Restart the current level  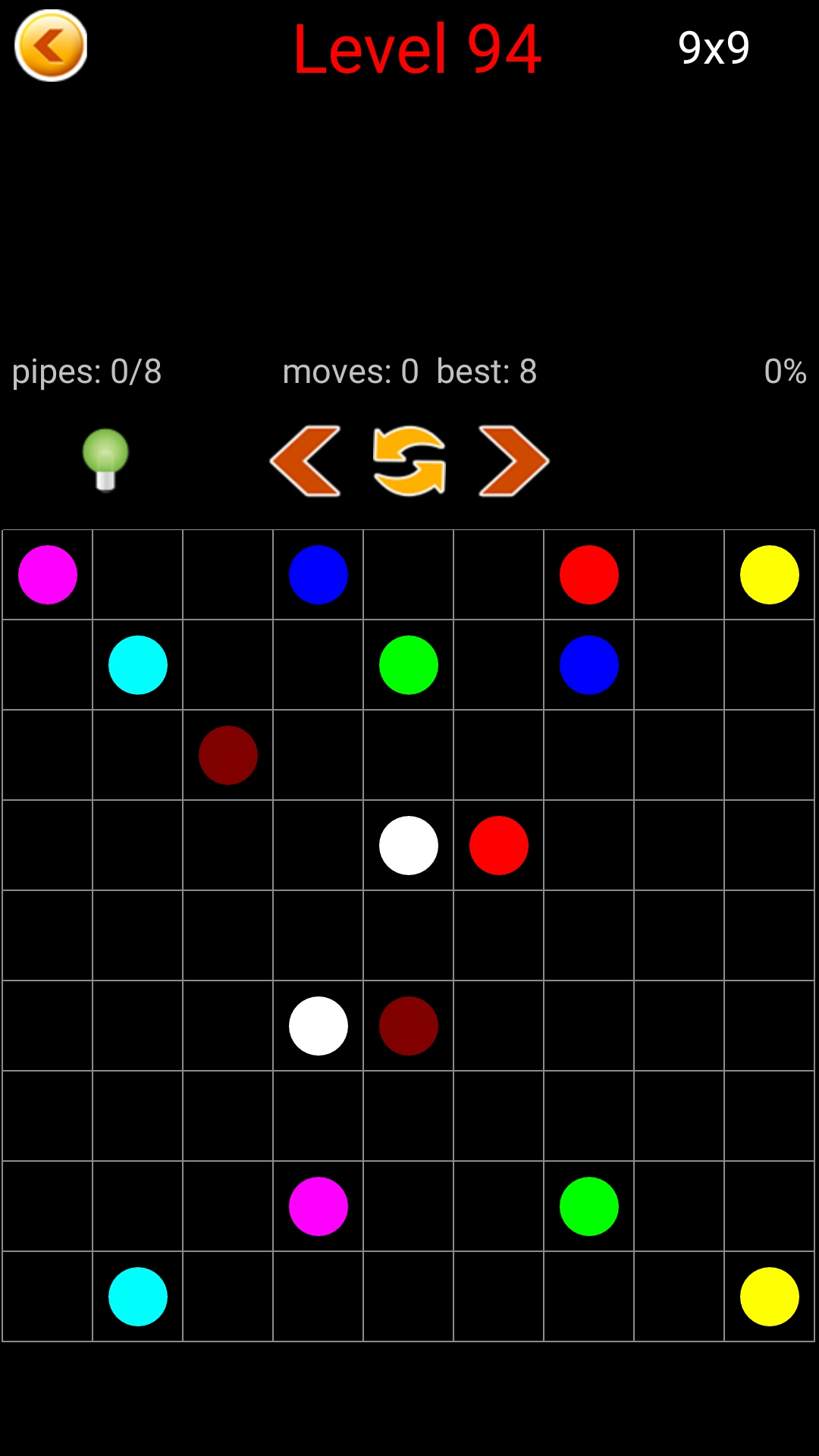[409, 461]
